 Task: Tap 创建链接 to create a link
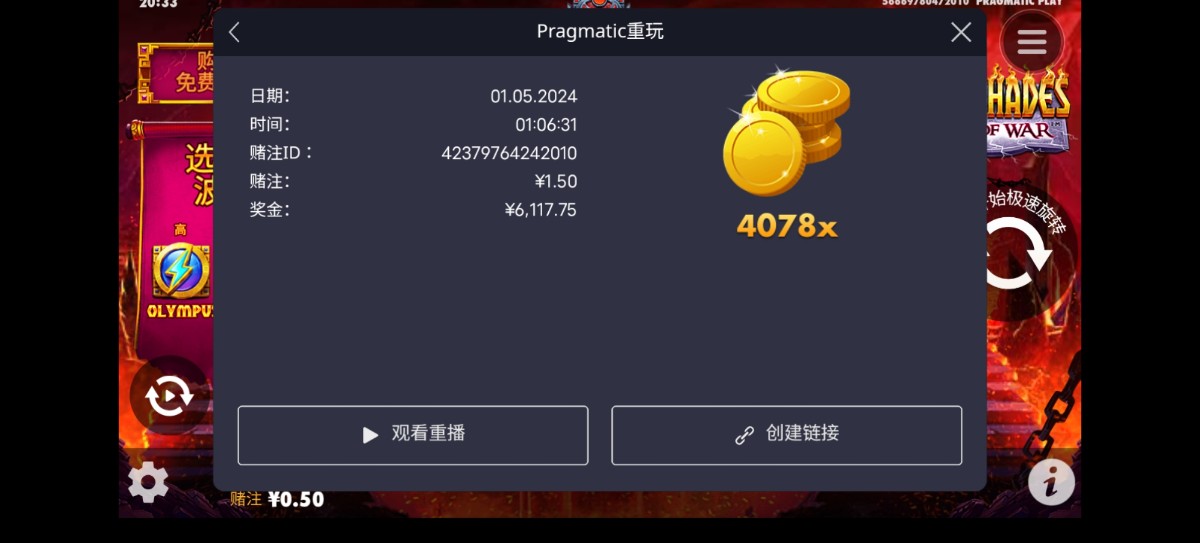pyautogui.click(x=787, y=435)
